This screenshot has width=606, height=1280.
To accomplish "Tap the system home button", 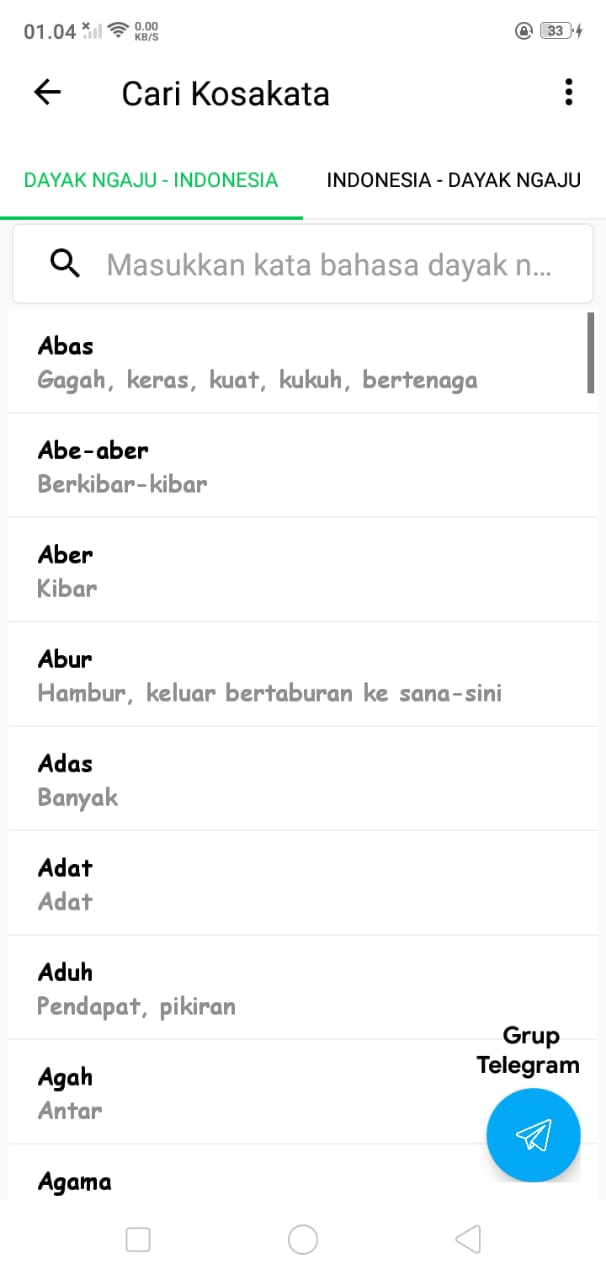I will [x=303, y=1240].
